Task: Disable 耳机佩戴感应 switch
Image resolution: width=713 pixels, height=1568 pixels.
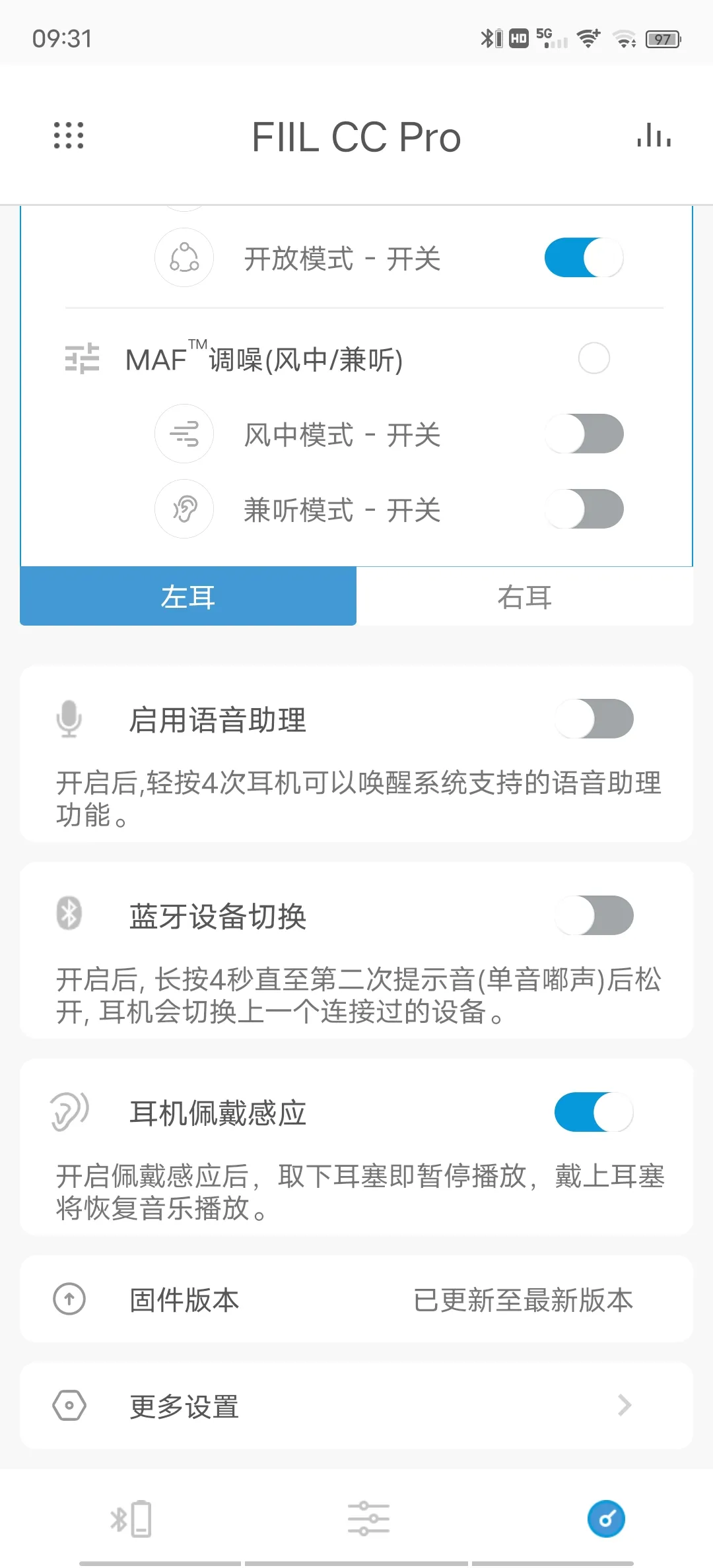Action: [594, 1112]
